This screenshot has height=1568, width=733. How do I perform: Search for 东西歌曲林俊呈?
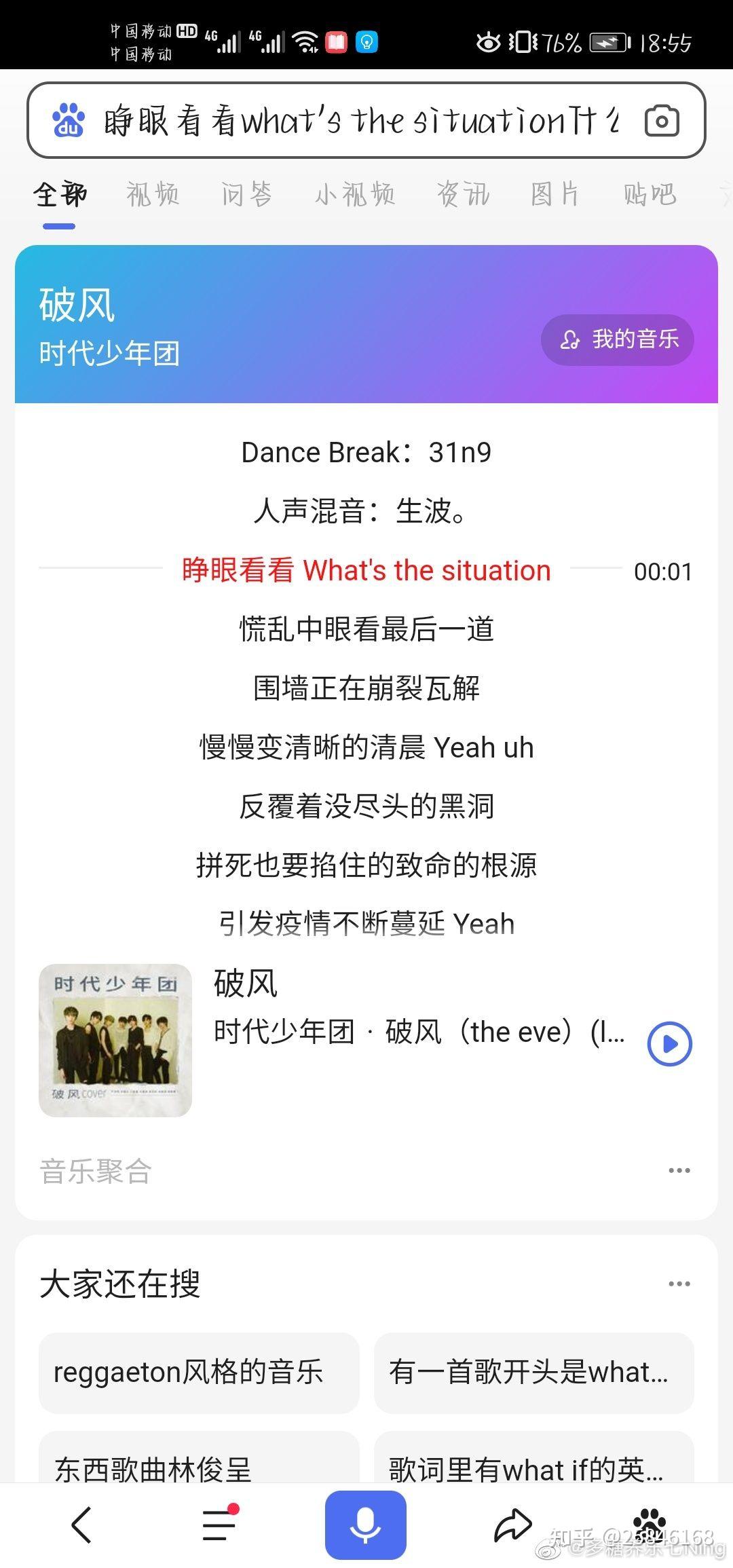[198, 1466]
